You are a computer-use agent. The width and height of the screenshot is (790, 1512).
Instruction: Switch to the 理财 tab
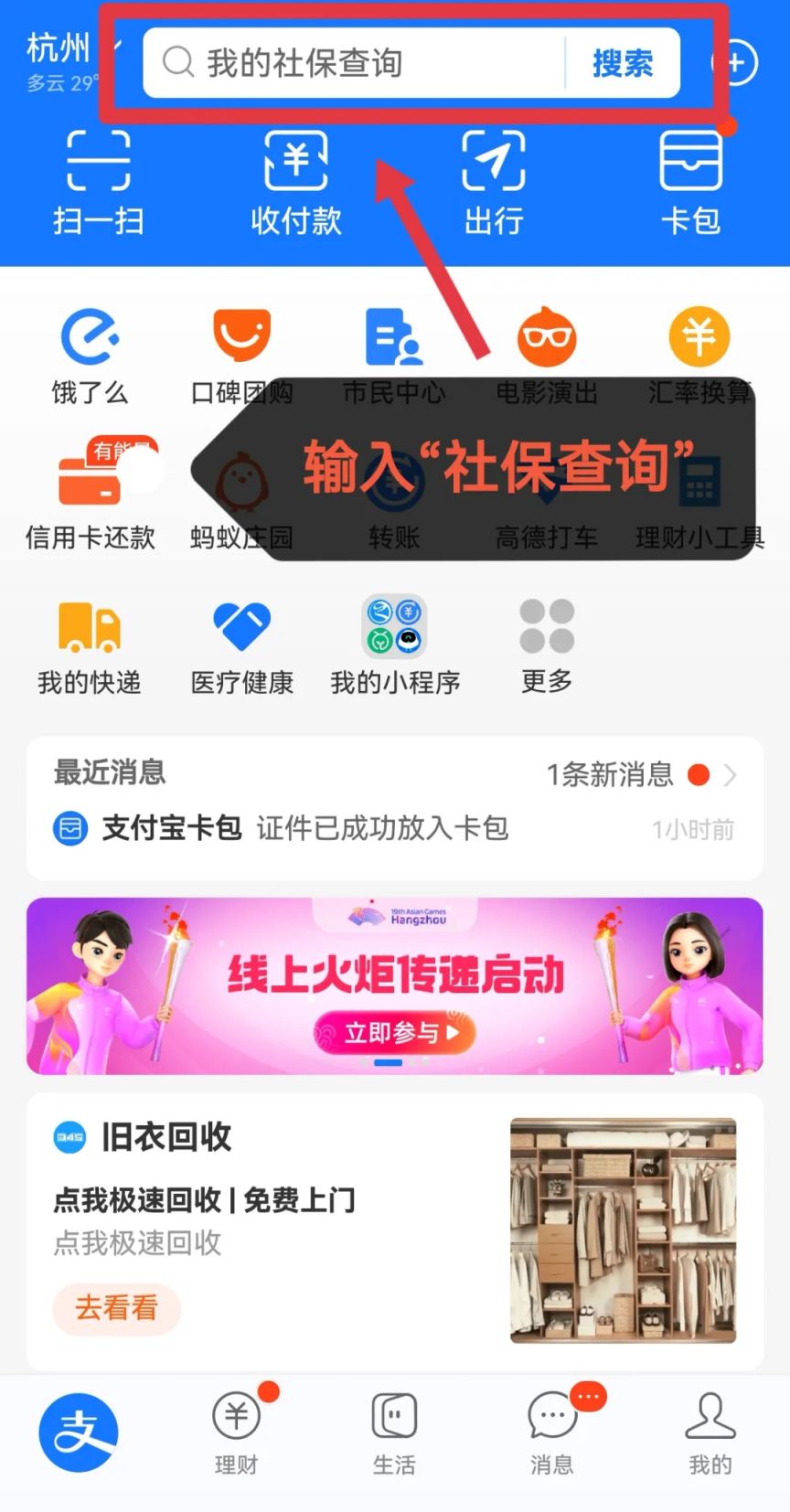(x=237, y=1432)
